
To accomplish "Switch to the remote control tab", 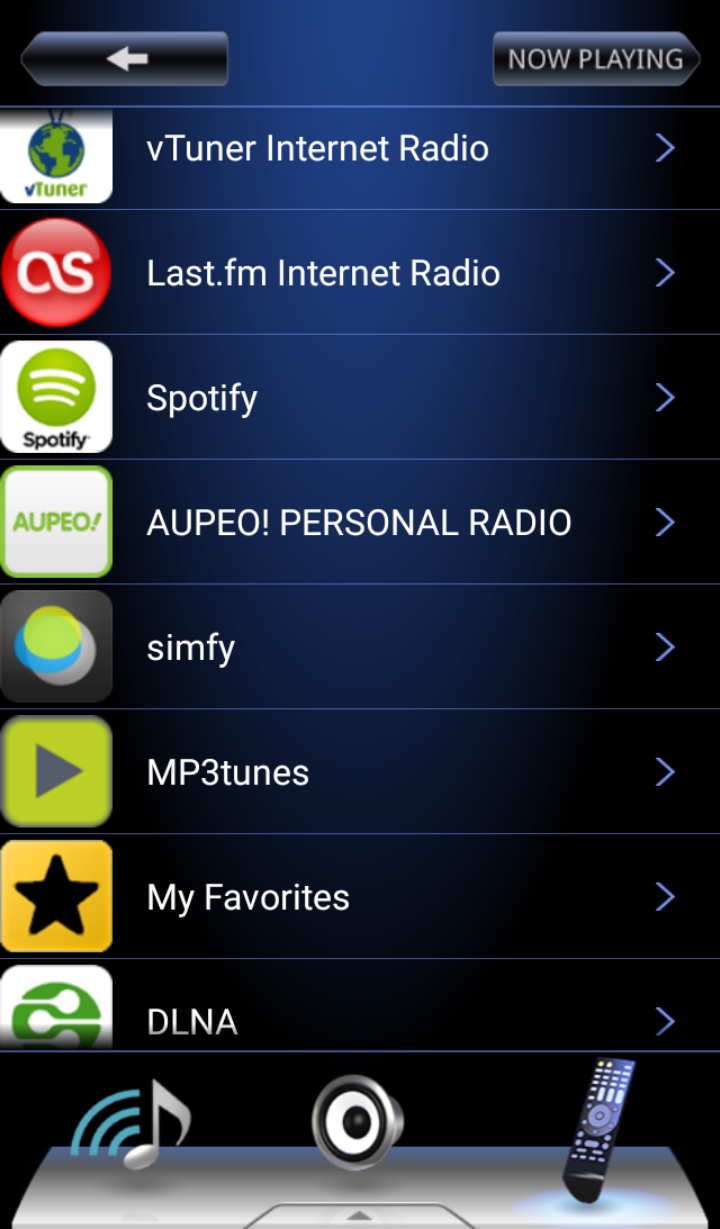I will point(599,1130).
